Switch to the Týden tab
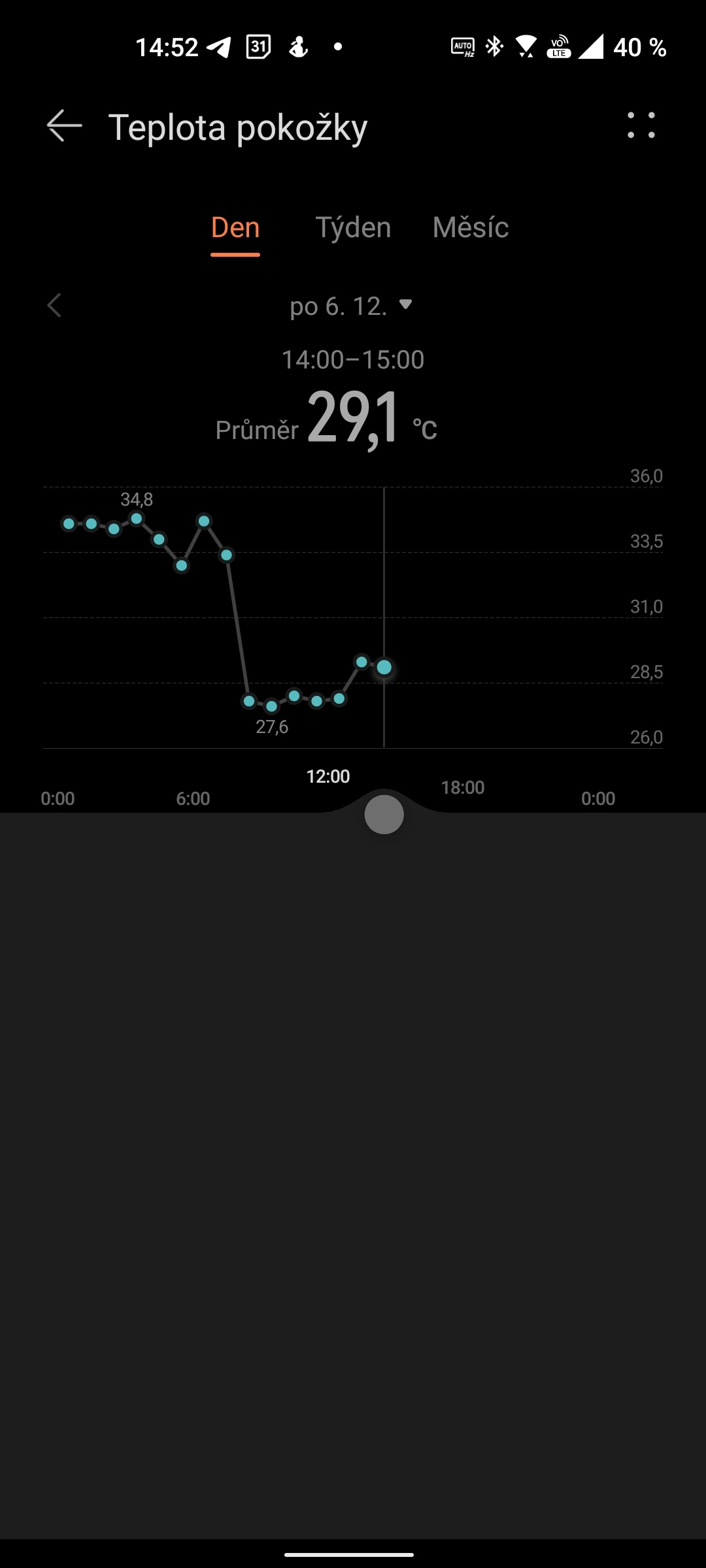 353,228
